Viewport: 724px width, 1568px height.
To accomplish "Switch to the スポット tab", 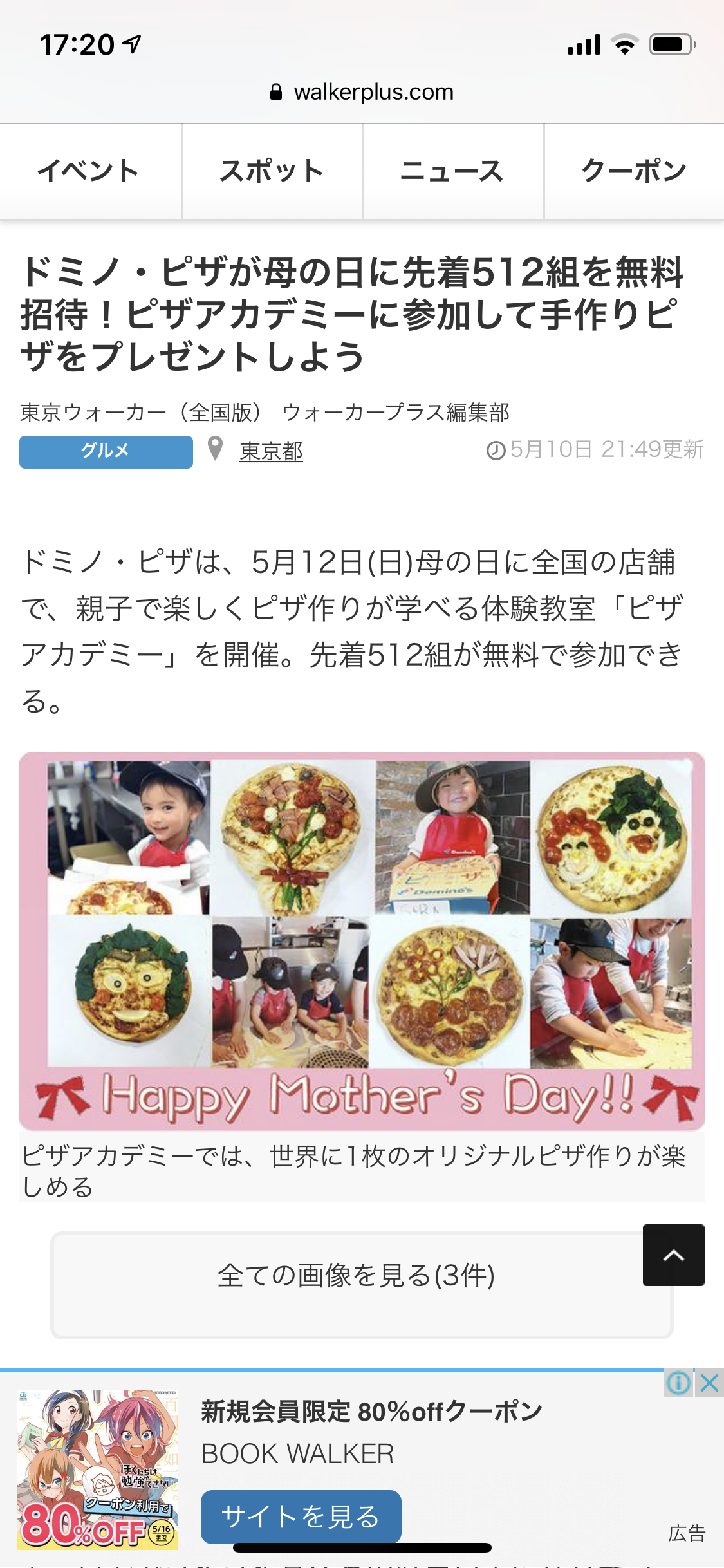I will click(x=272, y=171).
